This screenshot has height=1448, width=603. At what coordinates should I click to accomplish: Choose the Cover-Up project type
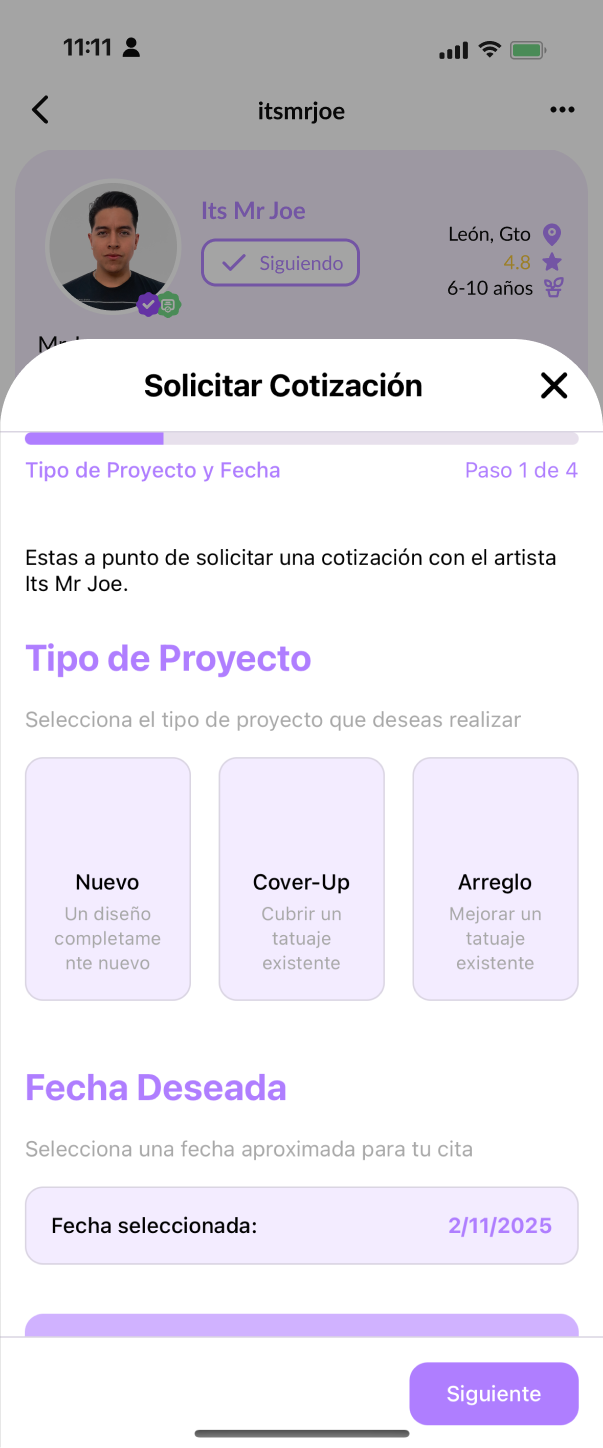point(301,879)
